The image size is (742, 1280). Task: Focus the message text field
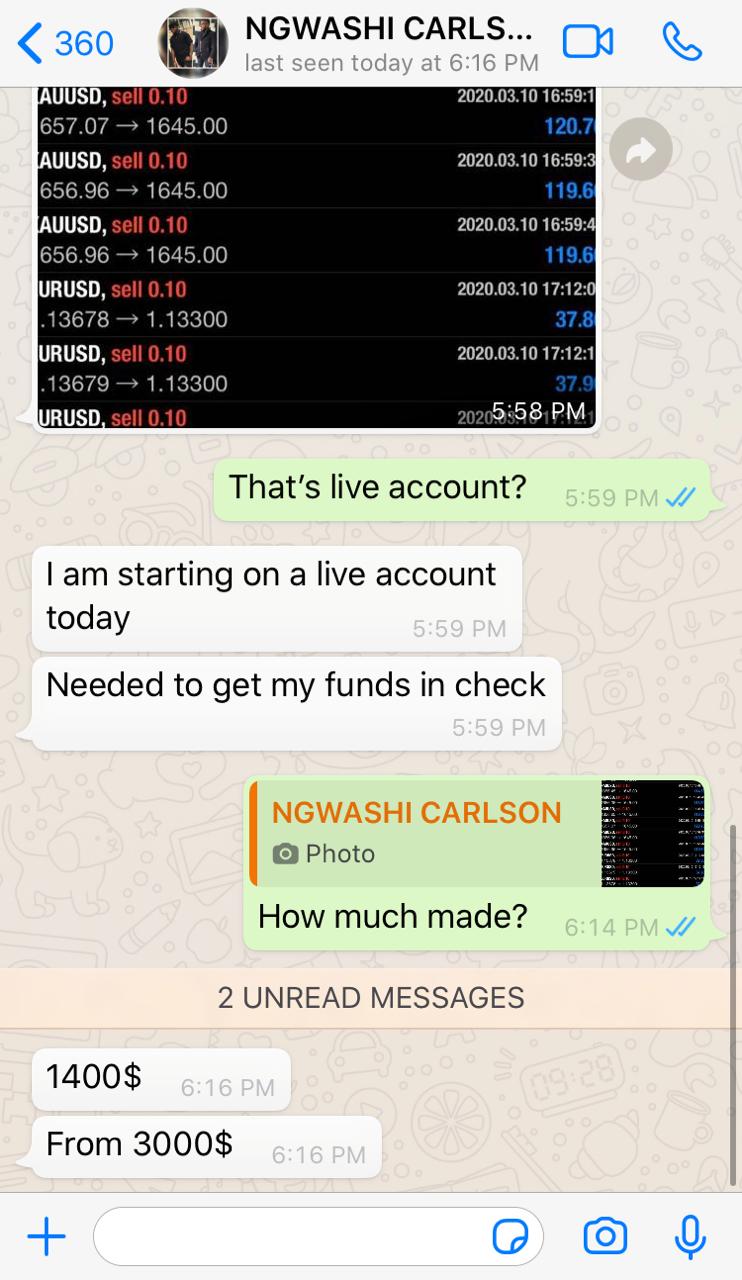290,1237
